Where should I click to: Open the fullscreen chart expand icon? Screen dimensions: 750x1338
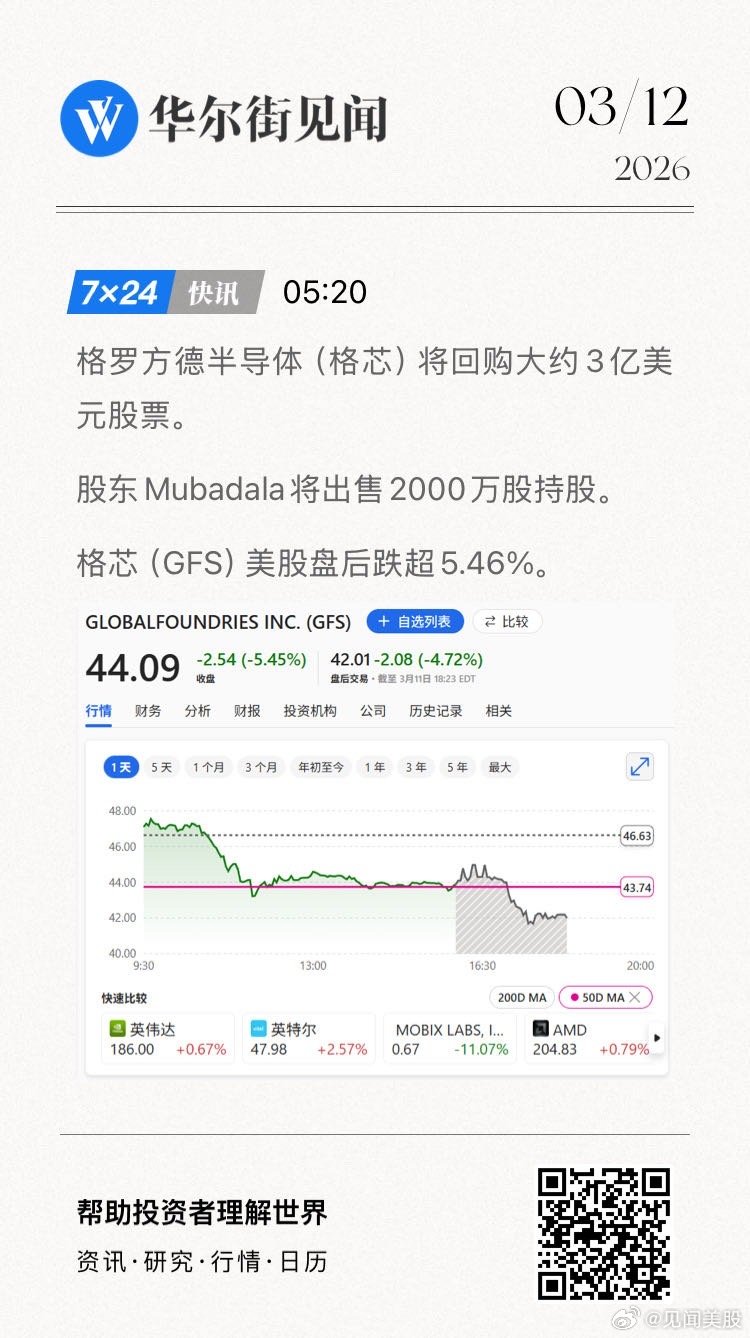click(x=639, y=766)
